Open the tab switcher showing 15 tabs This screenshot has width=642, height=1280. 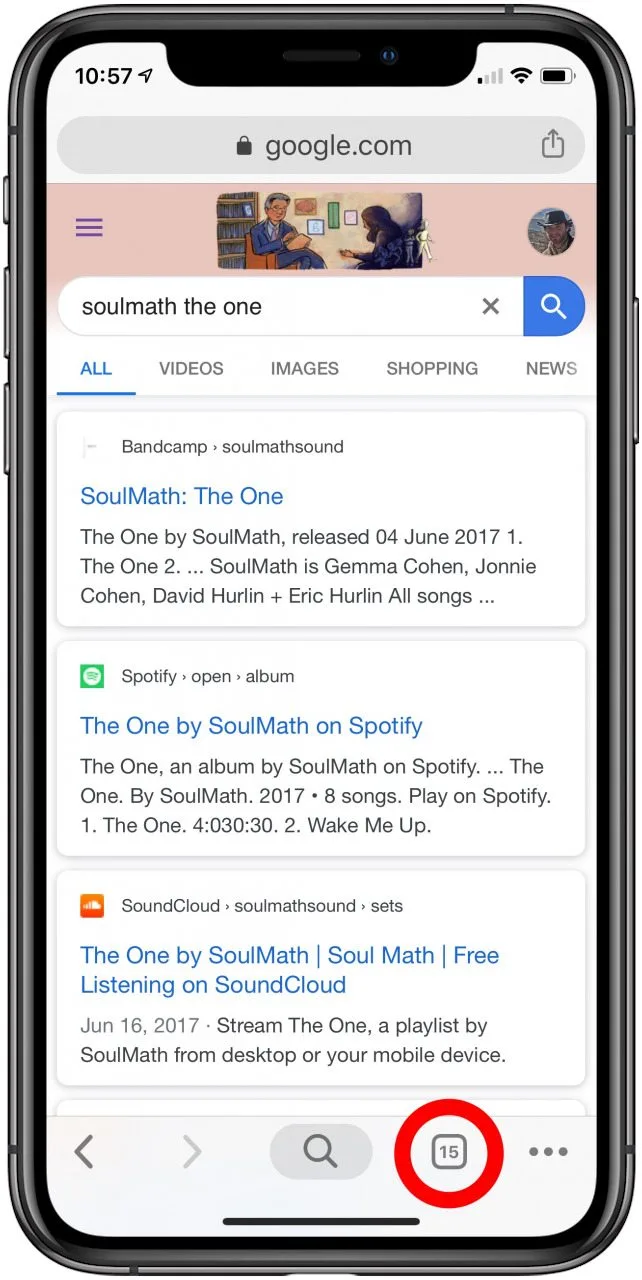click(x=449, y=1153)
